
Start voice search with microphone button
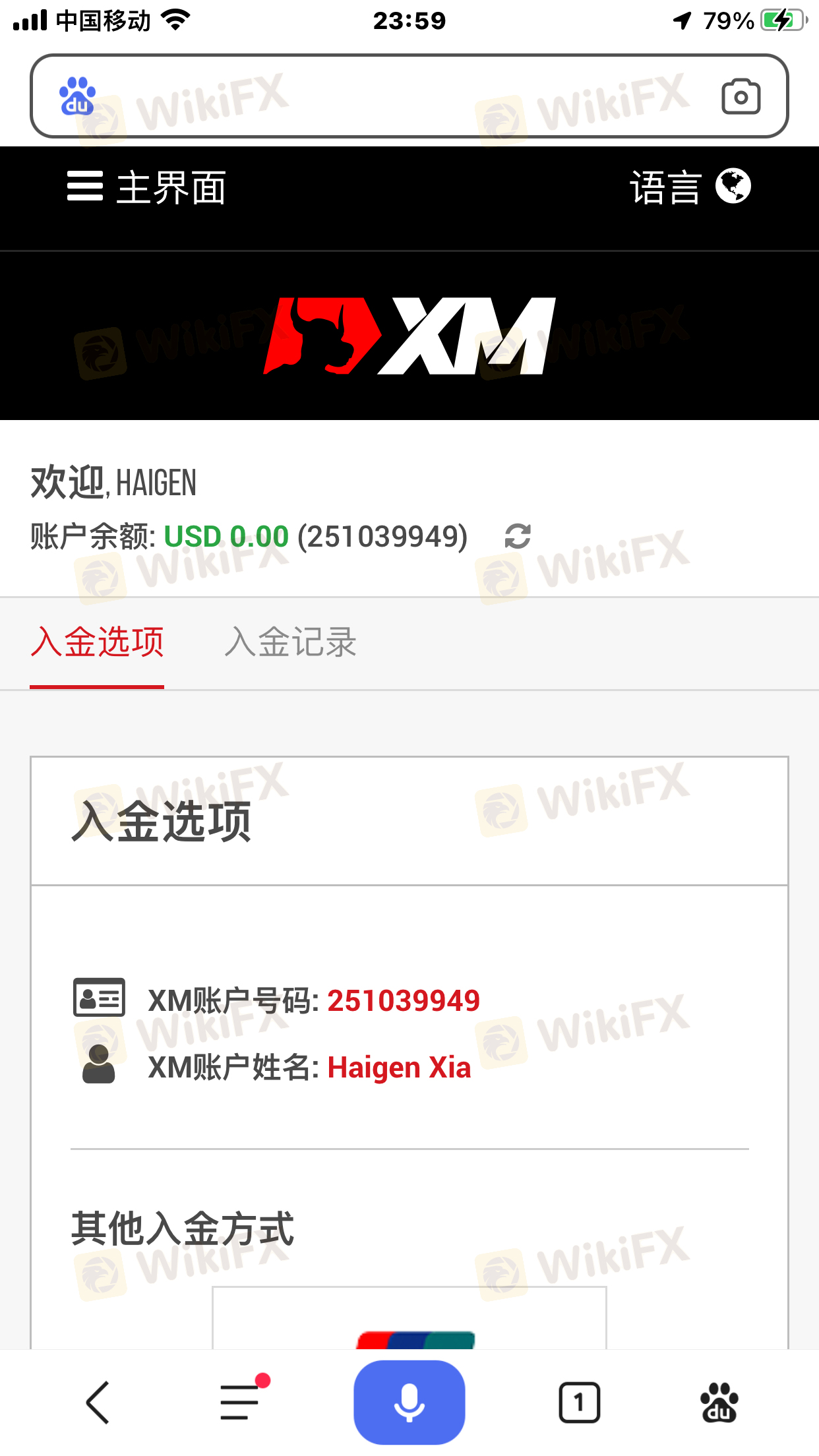(409, 1402)
